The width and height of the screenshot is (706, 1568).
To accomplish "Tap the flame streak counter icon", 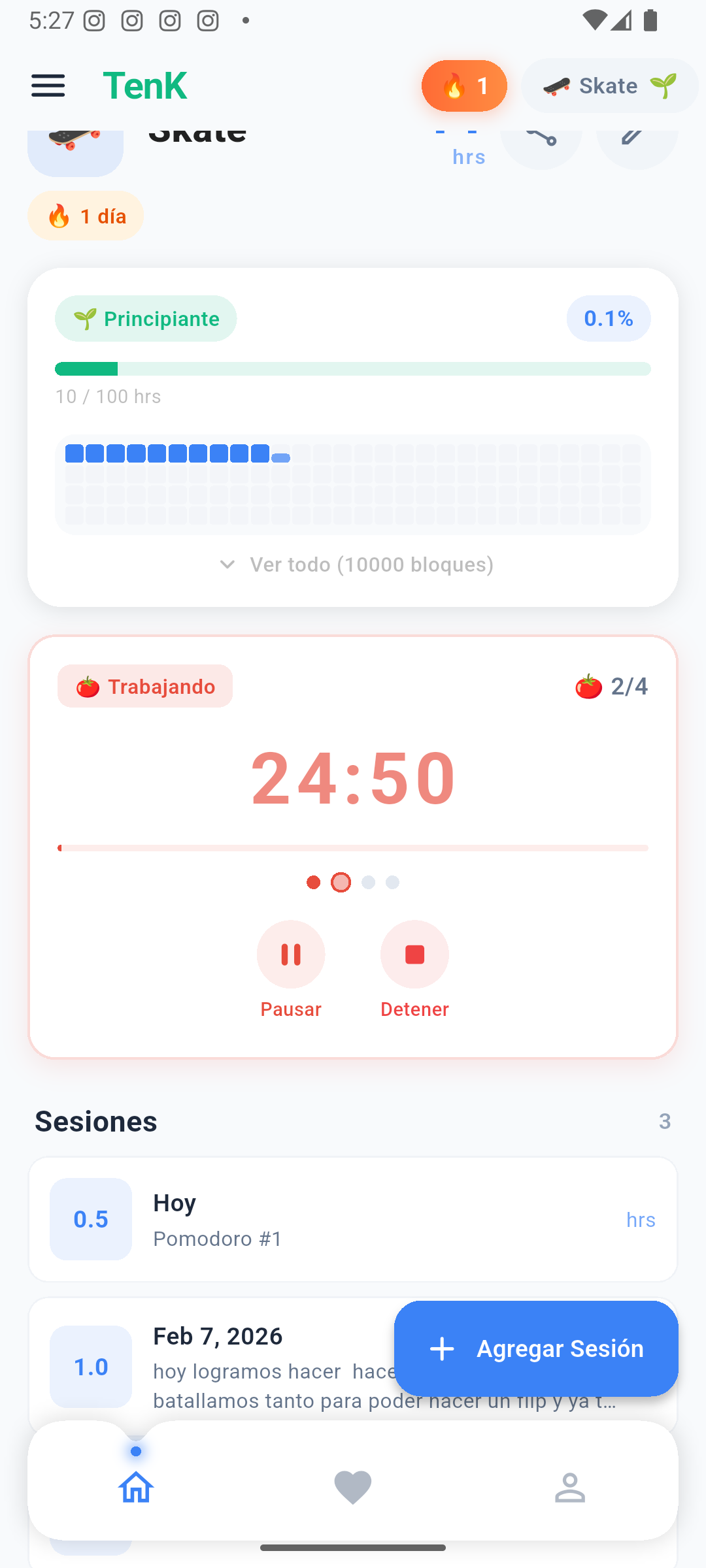I will [x=464, y=85].
